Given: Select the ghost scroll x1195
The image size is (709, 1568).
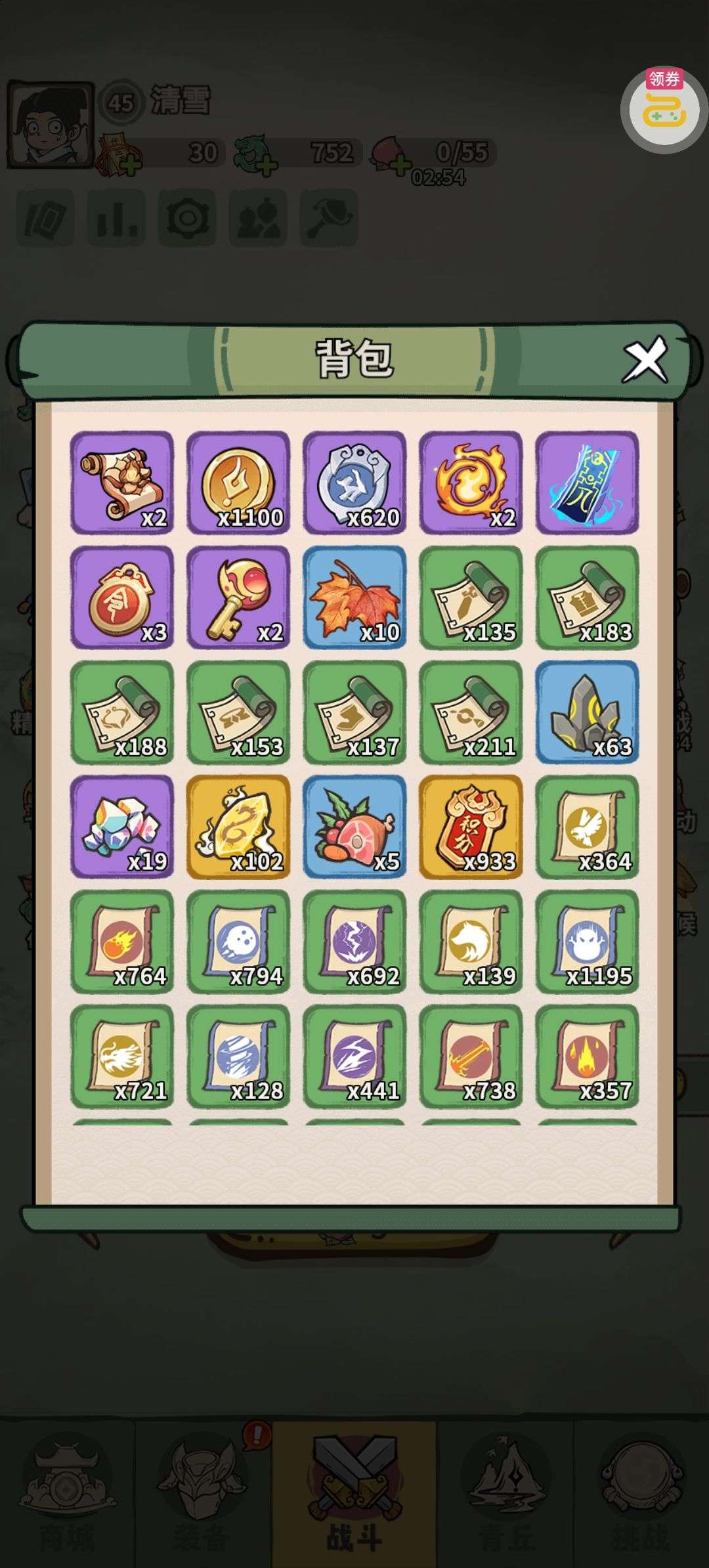Looking at the screenshot, I should click(587, 942).
